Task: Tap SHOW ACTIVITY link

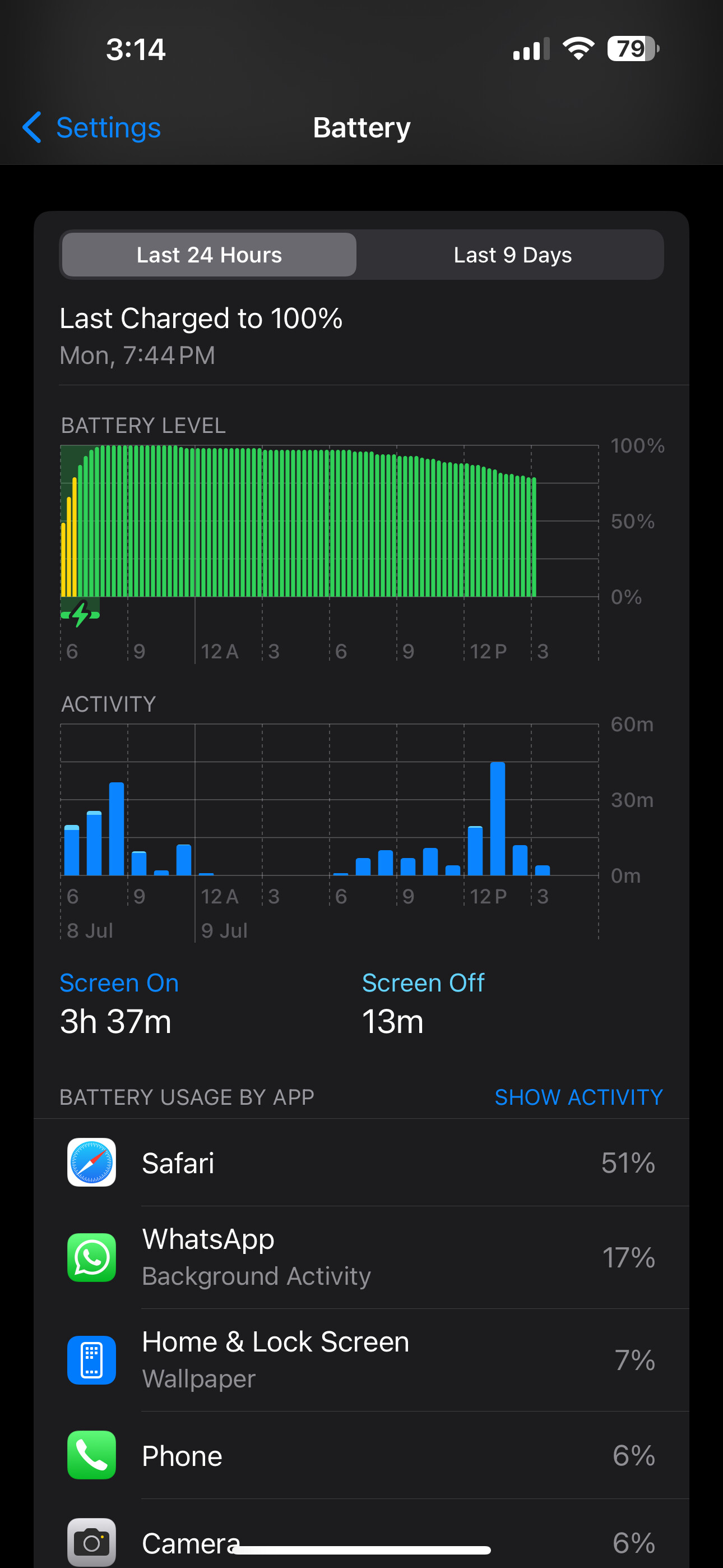Action: (578, 1097)
